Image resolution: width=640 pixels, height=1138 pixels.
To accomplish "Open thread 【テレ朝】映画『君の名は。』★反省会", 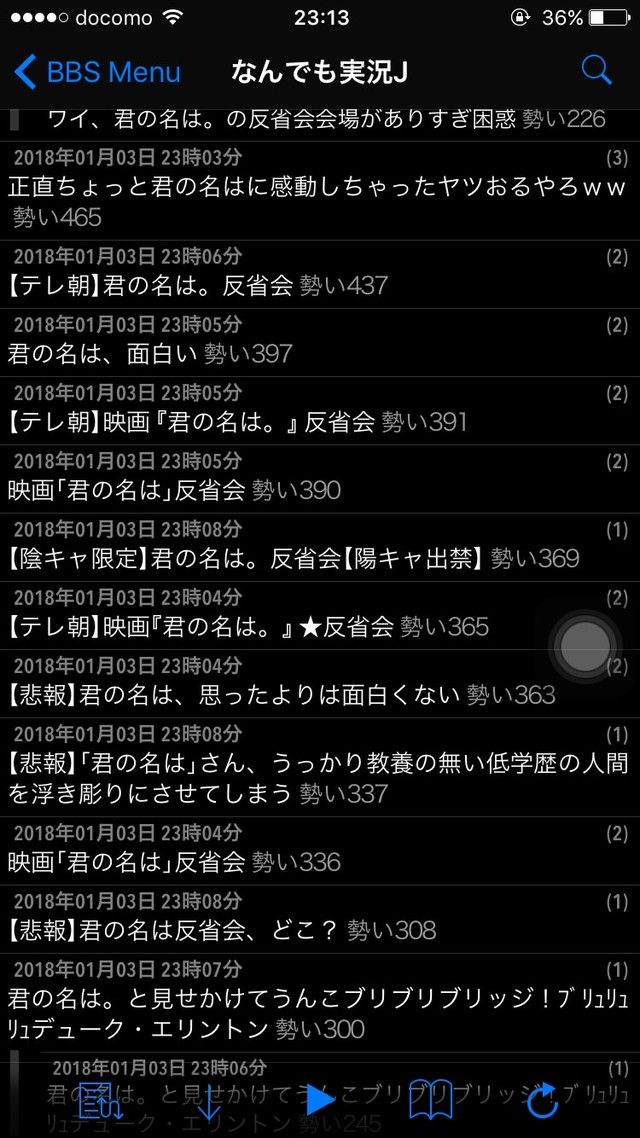I will pyautogui.click(x=320, y=615).
